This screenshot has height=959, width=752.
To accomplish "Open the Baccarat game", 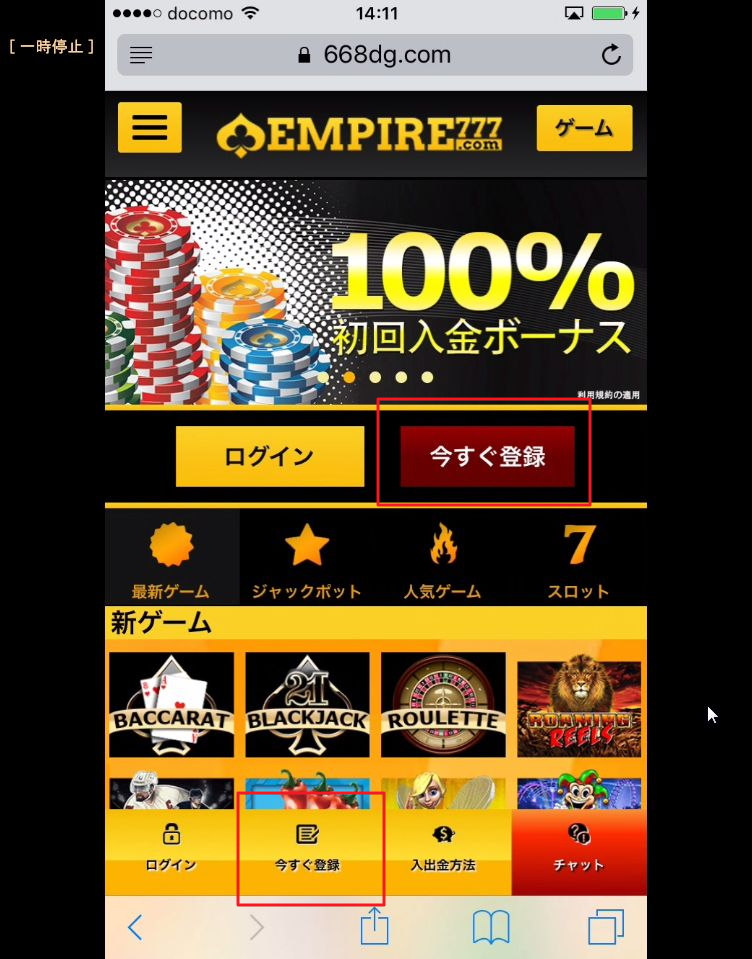I will tap(171, 705).
